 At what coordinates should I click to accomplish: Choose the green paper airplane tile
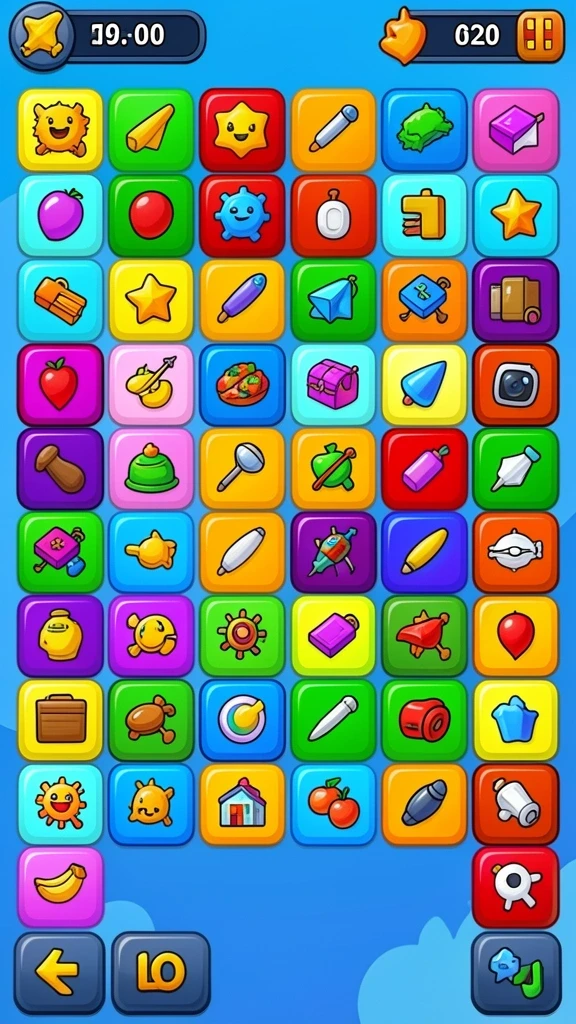[x=333, y=300]
